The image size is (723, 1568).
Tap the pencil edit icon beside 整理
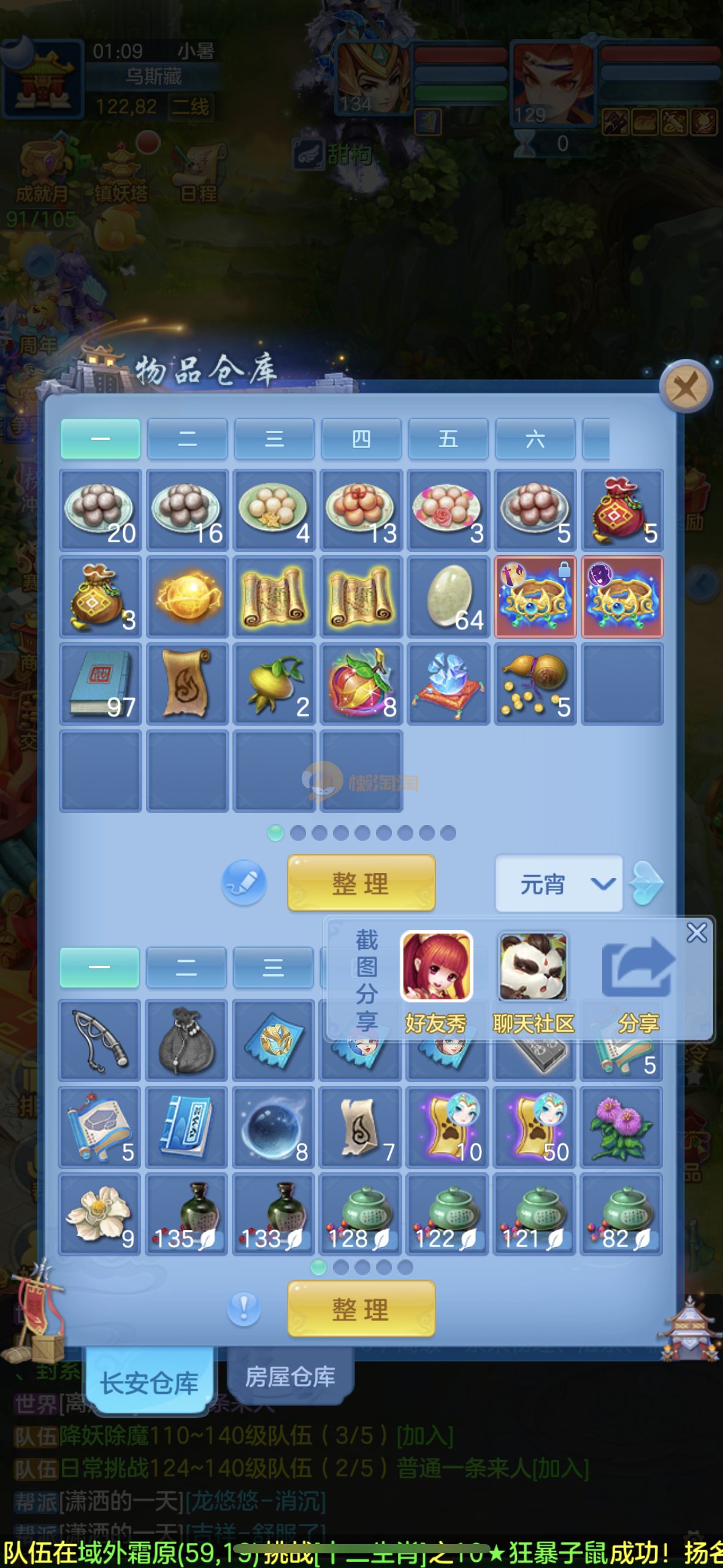(243, 883)
